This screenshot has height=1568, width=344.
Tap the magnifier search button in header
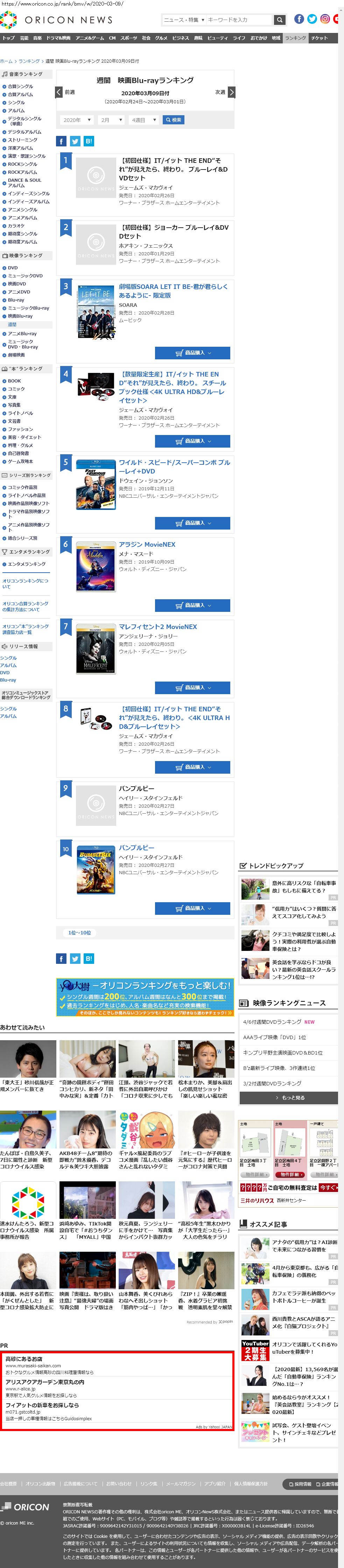[x=279, y=20]
